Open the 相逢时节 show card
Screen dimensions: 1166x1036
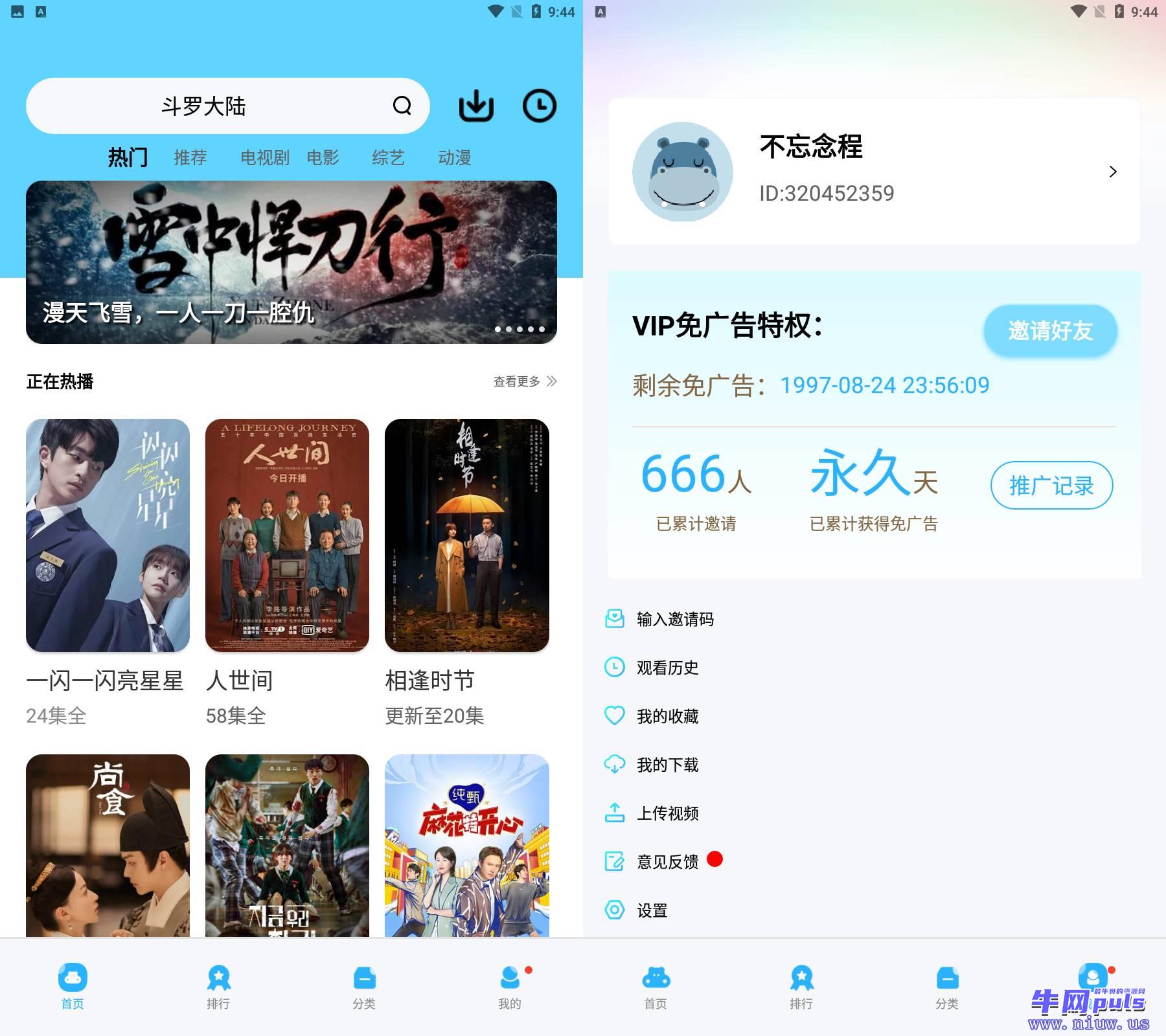(x=466, y=535)
